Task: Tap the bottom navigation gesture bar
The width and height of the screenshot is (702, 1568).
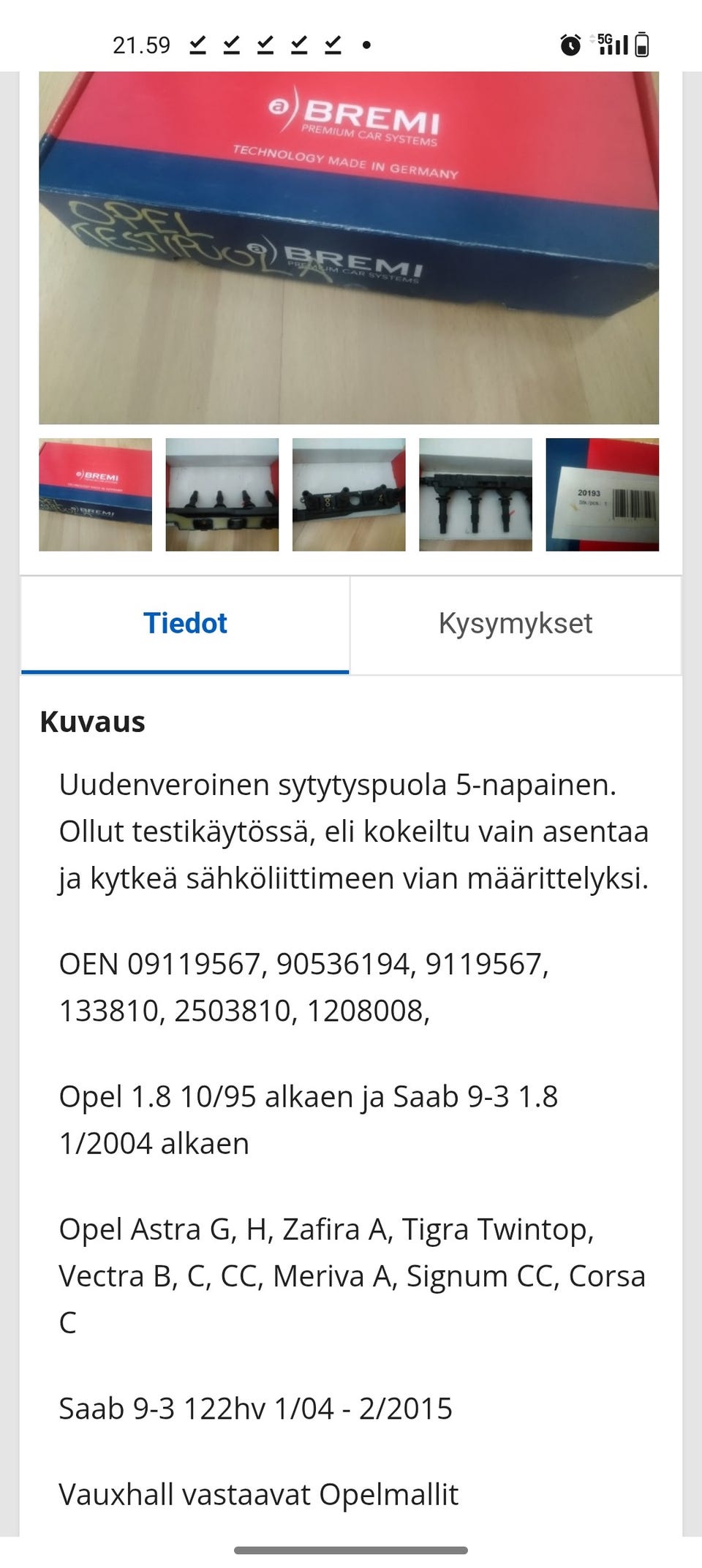Action: pyautogui.click(x=351, y=1552)
